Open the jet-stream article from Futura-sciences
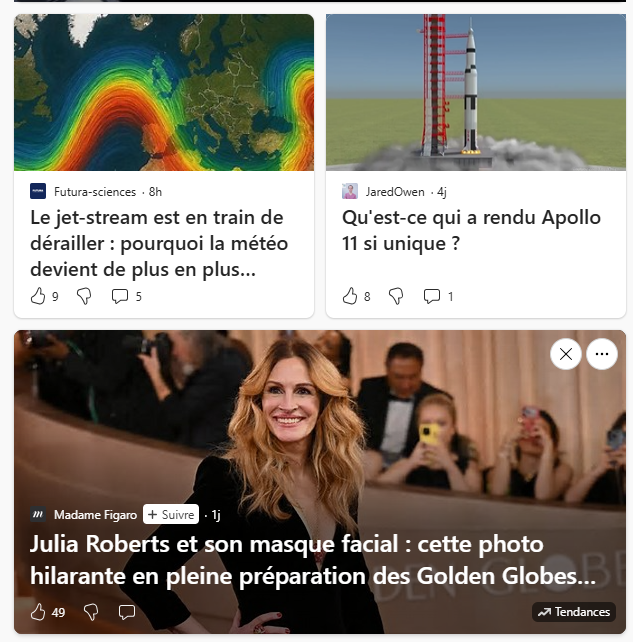 157,243
